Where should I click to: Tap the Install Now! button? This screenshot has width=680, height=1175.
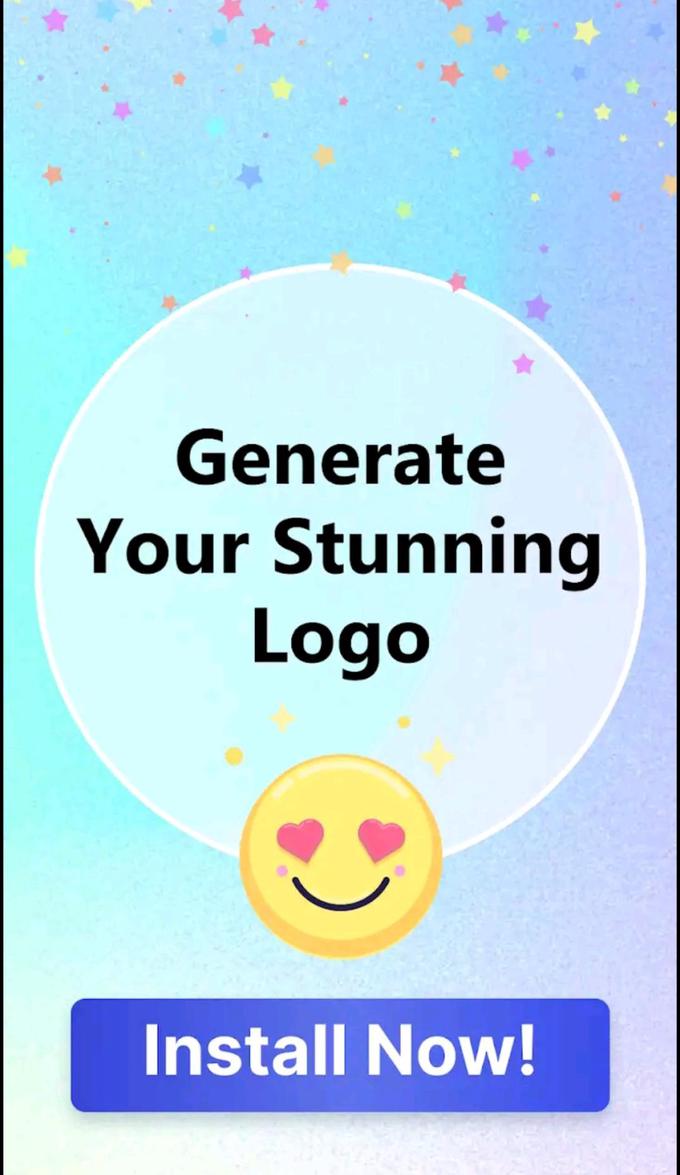click(x=340, y=1053)
